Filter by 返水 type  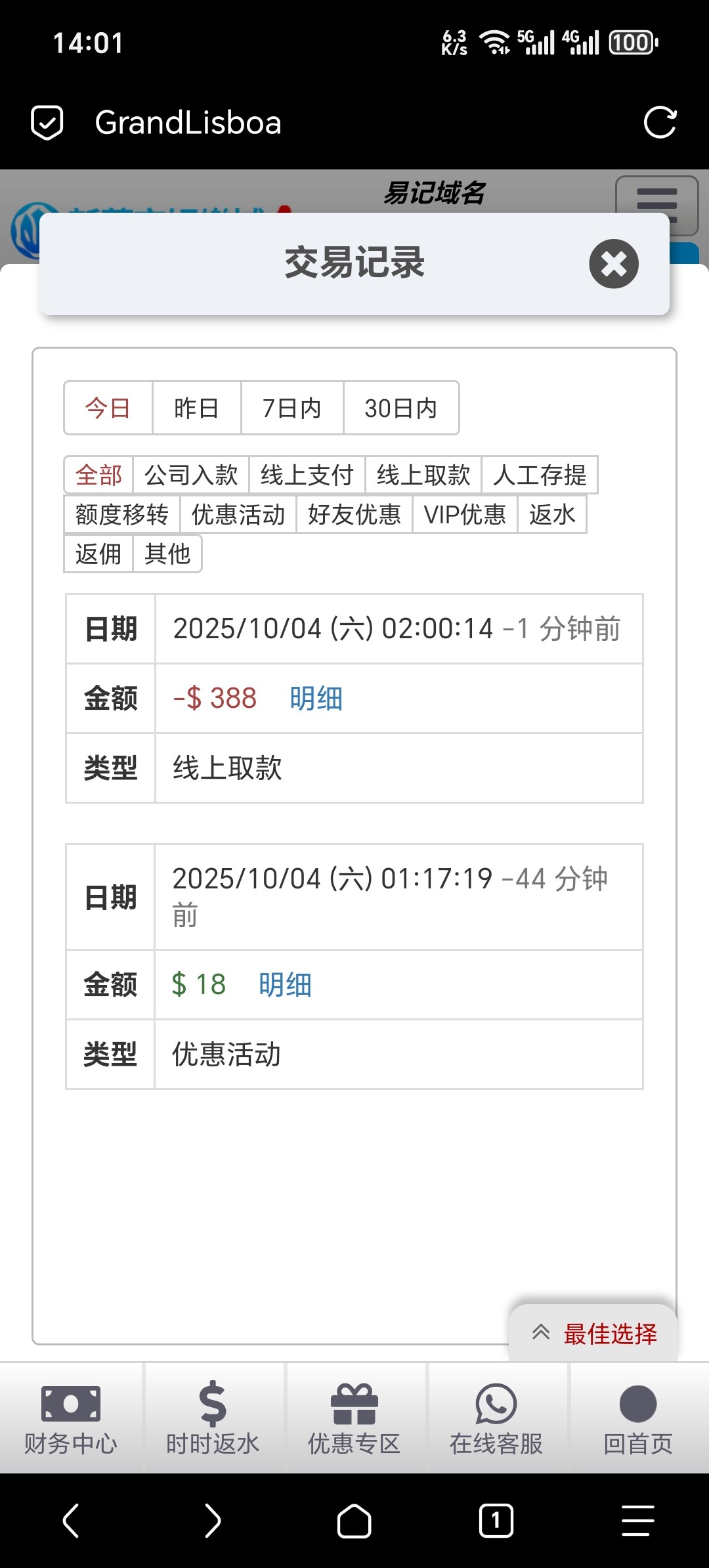pyautogui.click(x=551, y=514)
